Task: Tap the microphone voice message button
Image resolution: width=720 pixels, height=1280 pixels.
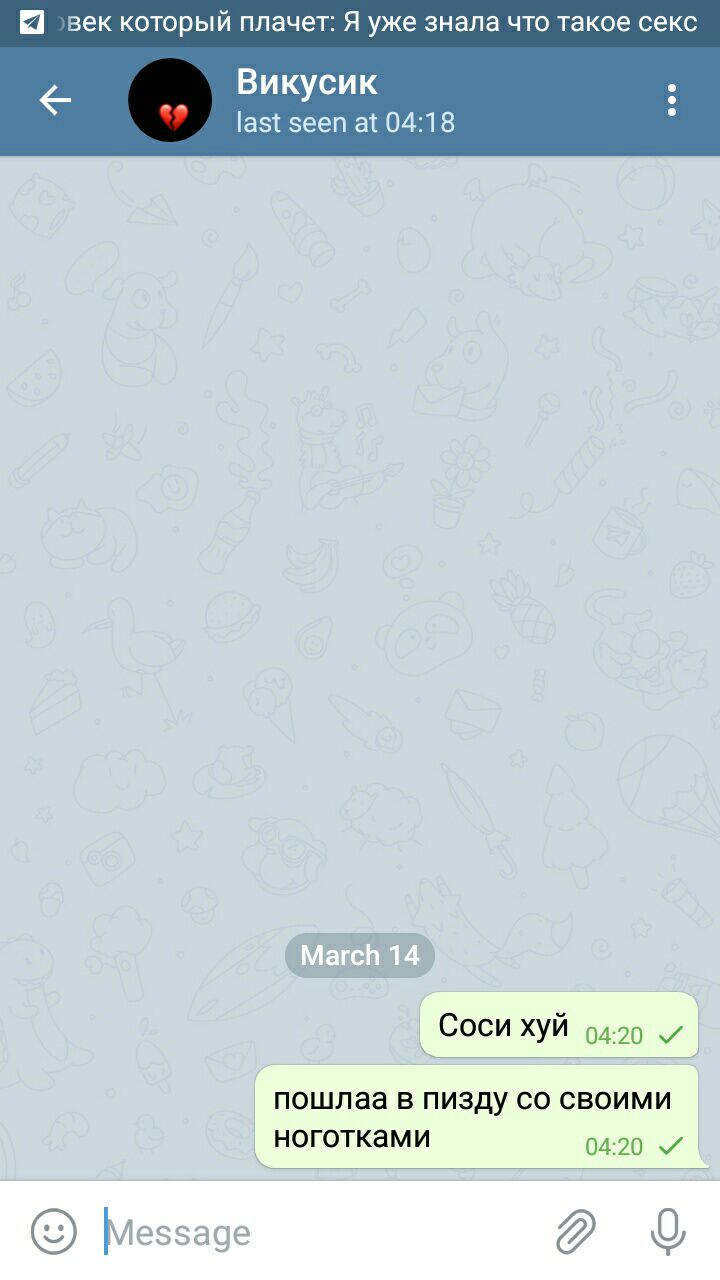Action: pyautogui.click(x=667, y=1231)
